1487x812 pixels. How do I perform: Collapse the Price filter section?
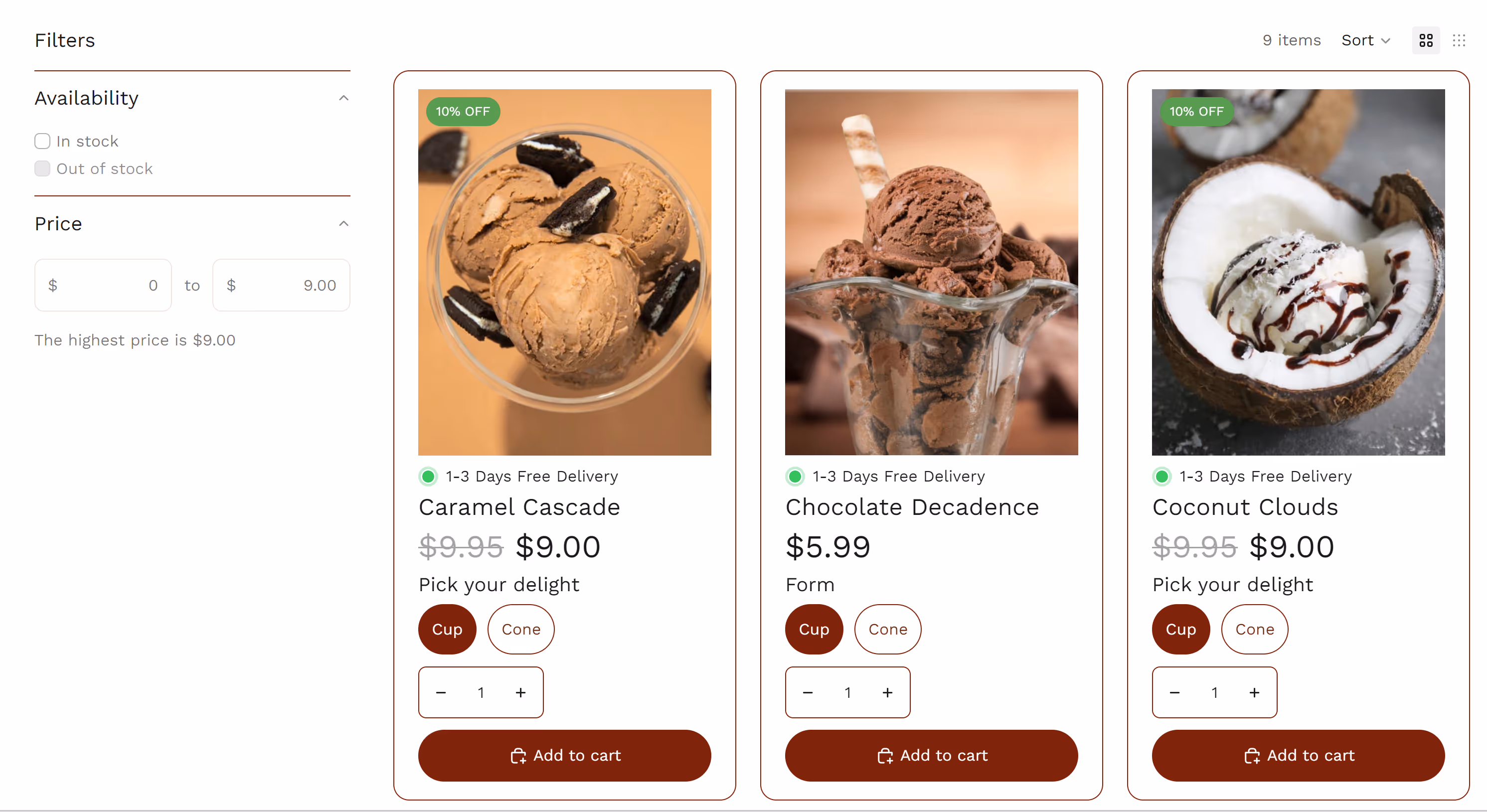tap(343, 224)
